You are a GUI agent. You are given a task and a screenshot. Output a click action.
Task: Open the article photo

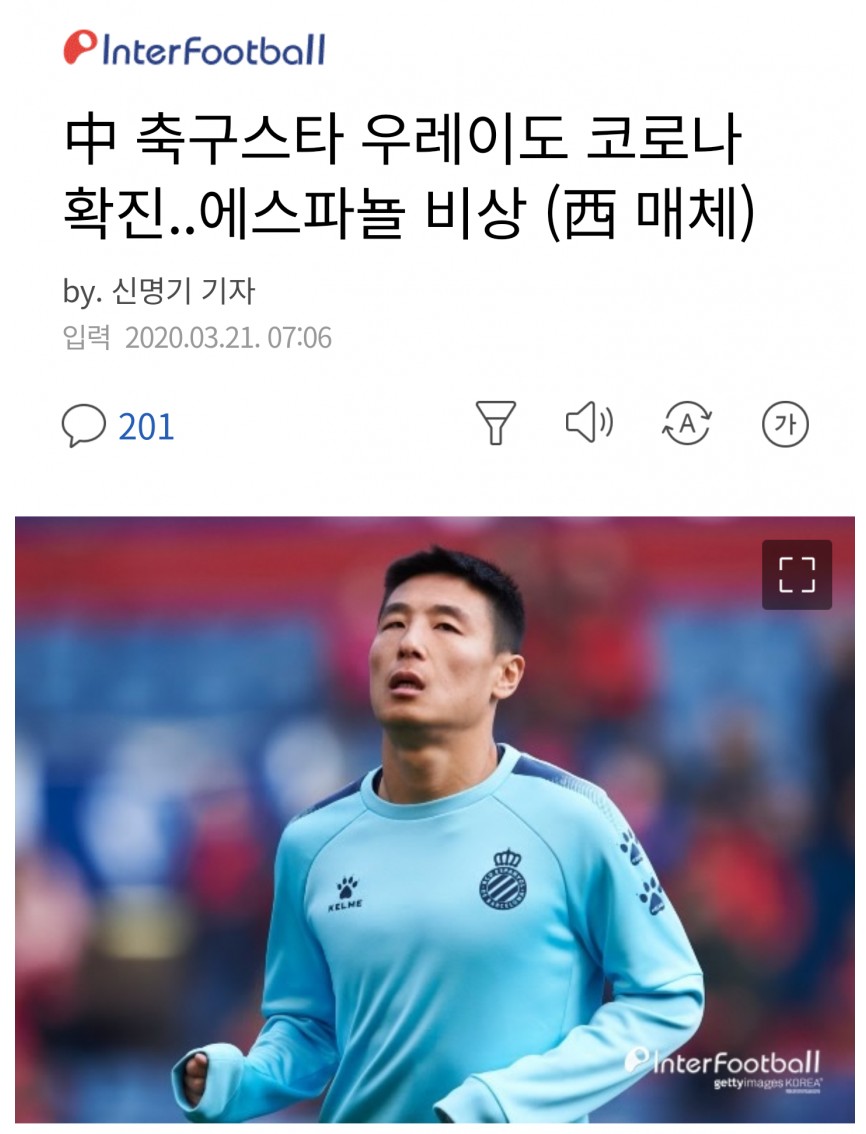pos(434,818)
